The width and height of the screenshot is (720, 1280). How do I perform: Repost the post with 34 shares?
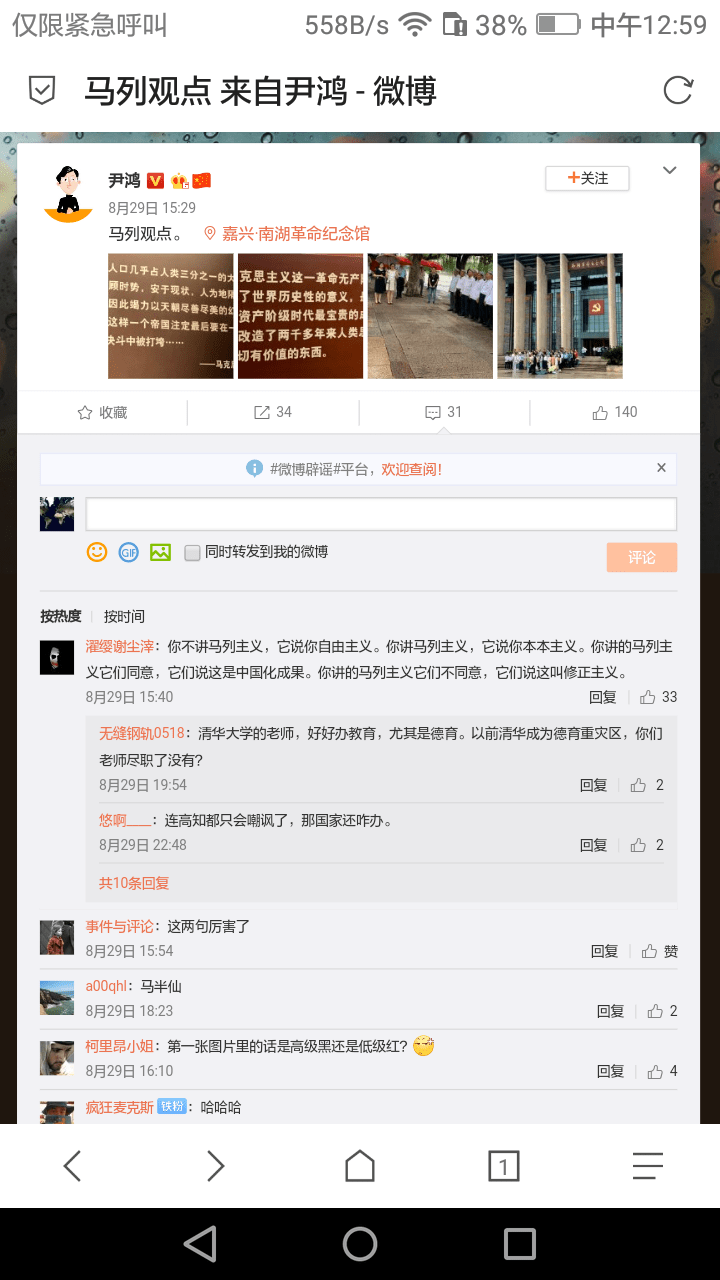point(273,412)
